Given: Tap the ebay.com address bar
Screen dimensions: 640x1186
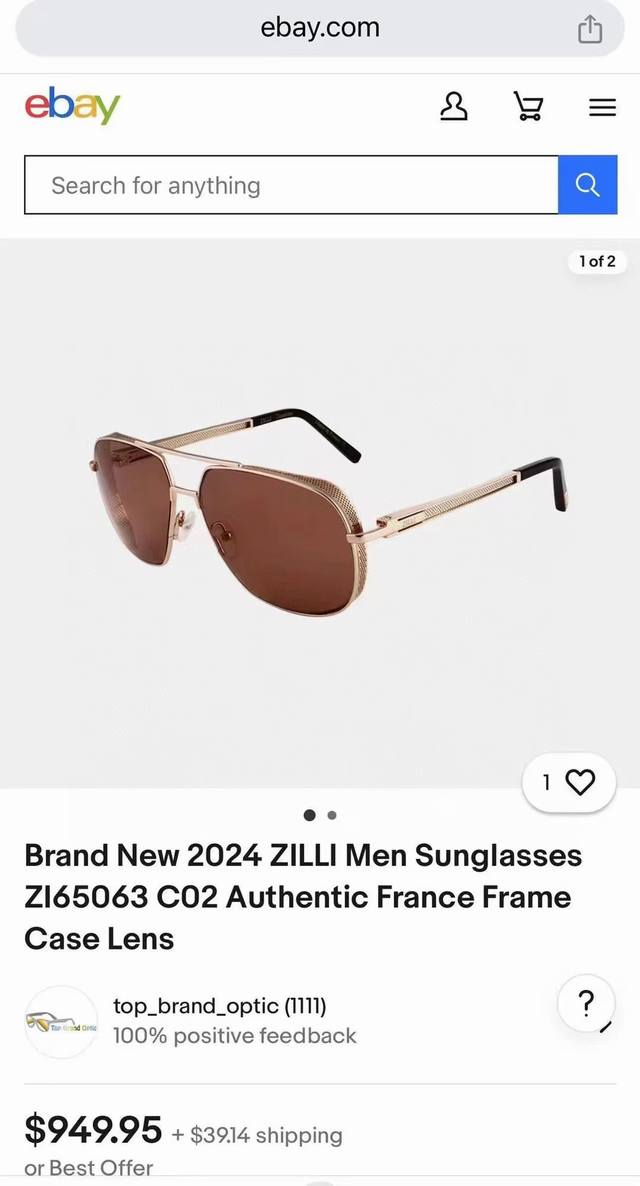Looking at the screenshot, I should [320, 28].
